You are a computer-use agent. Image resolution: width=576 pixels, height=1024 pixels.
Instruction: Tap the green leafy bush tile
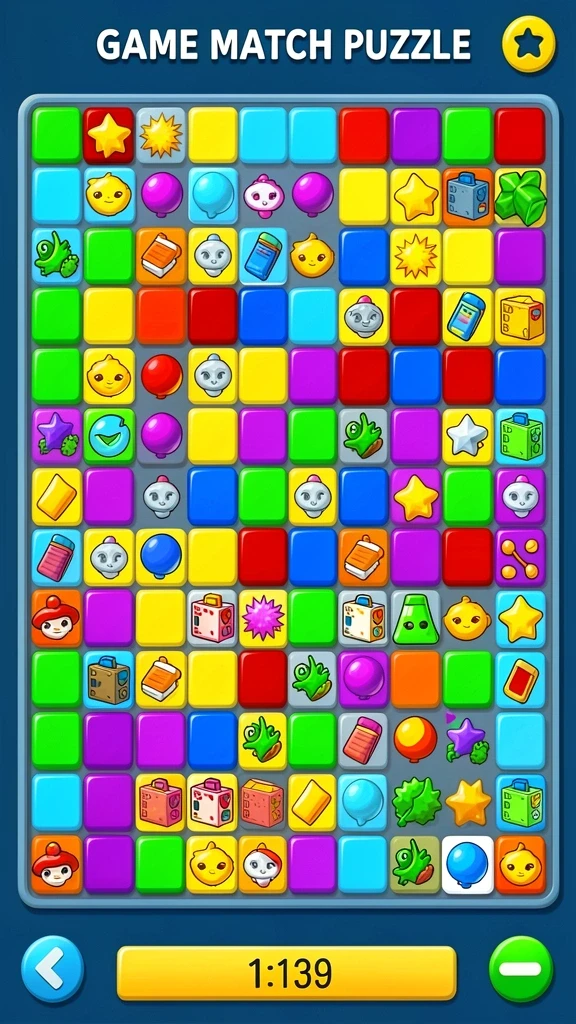pyautogui.click(x=415, y=801)
